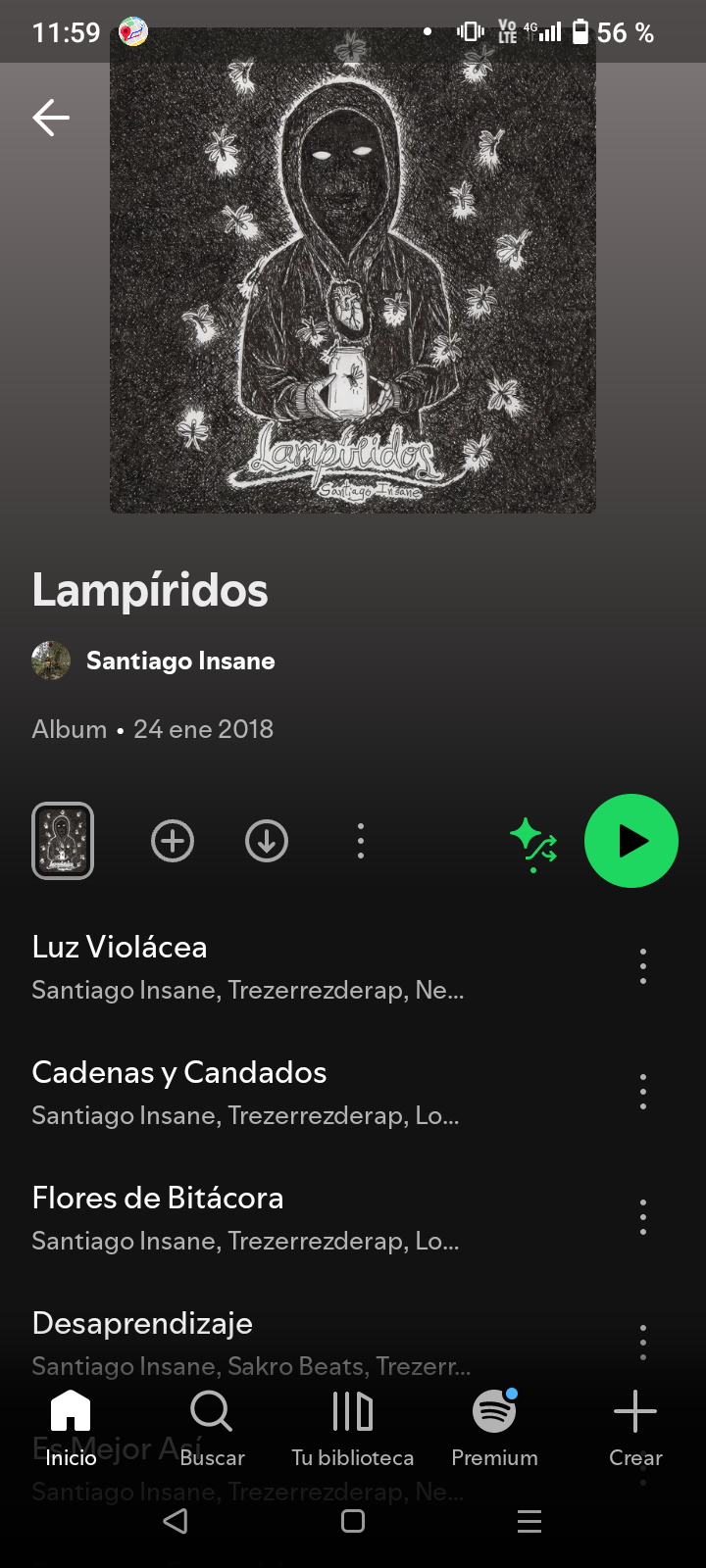Switch to the Inicio tab

(71, 1429)
